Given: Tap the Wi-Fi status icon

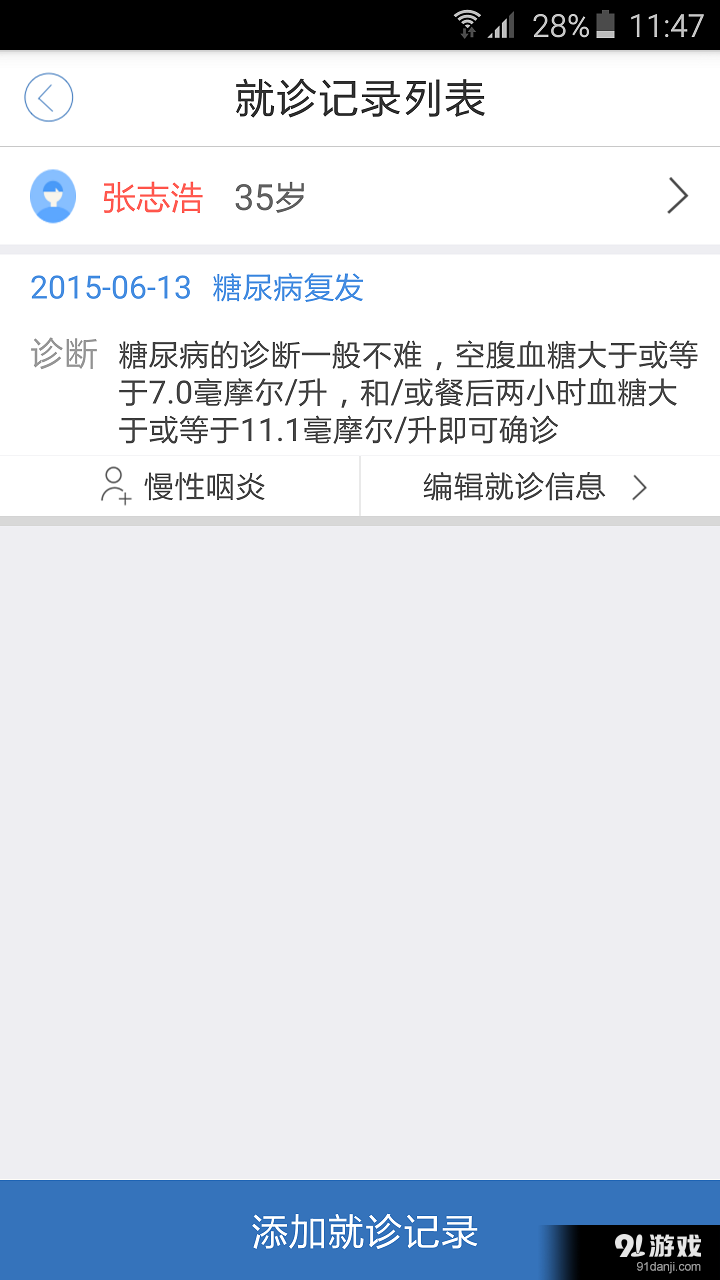Looking at the screenshot, I should (467, 22).
